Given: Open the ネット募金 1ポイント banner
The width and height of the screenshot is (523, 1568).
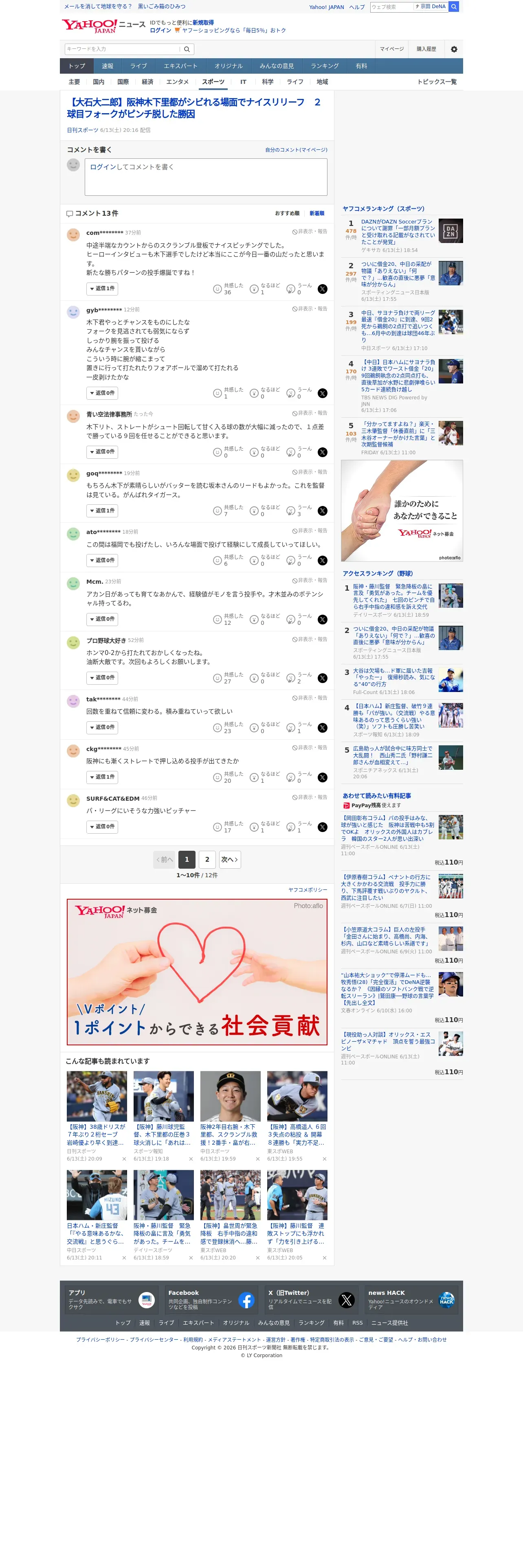Looking at the screenshot, I should click(x=197, y=972).
